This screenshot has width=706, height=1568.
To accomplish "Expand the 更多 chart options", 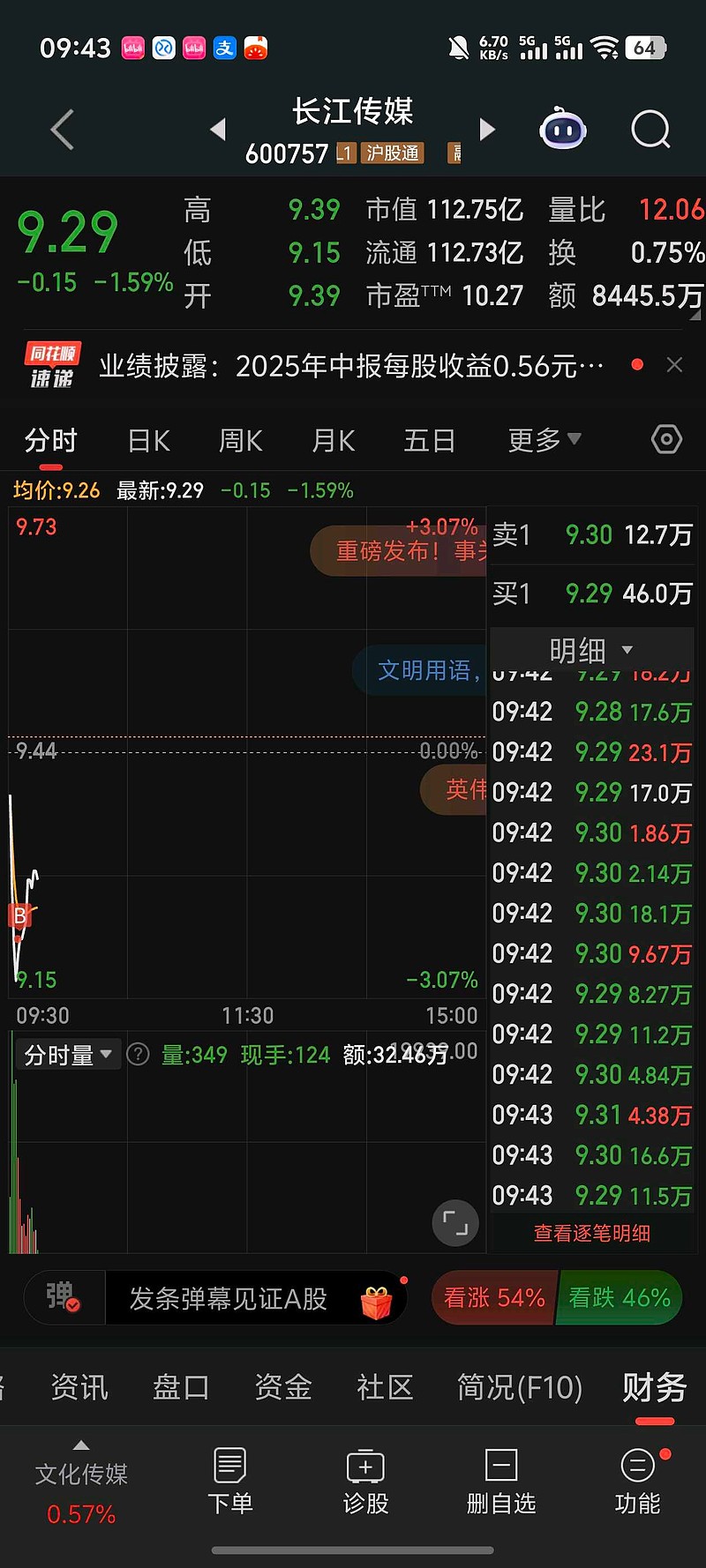I will [x=544, y=439].
